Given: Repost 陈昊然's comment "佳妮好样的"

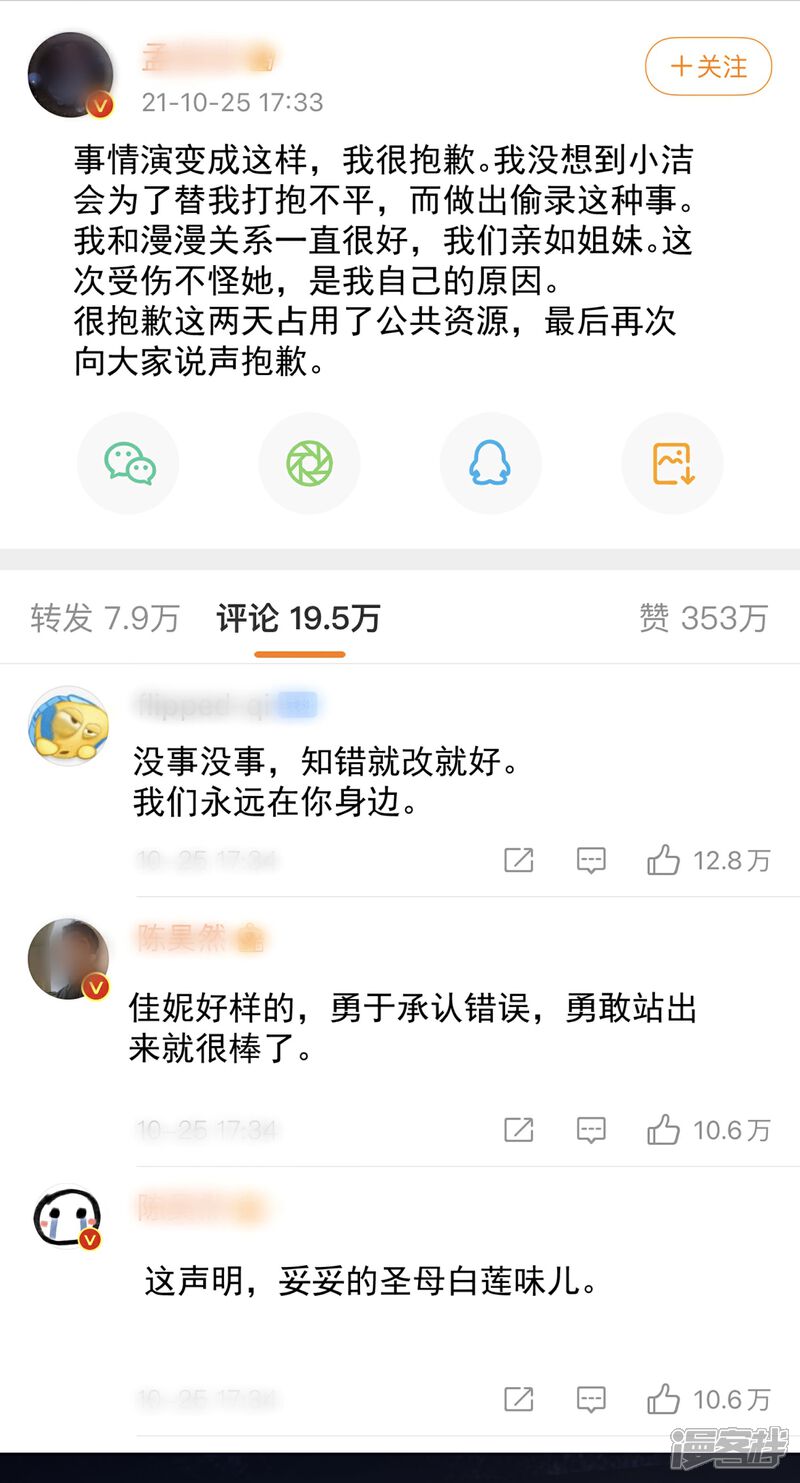Looking at the screenshot, I should (x=518, y=1130).
